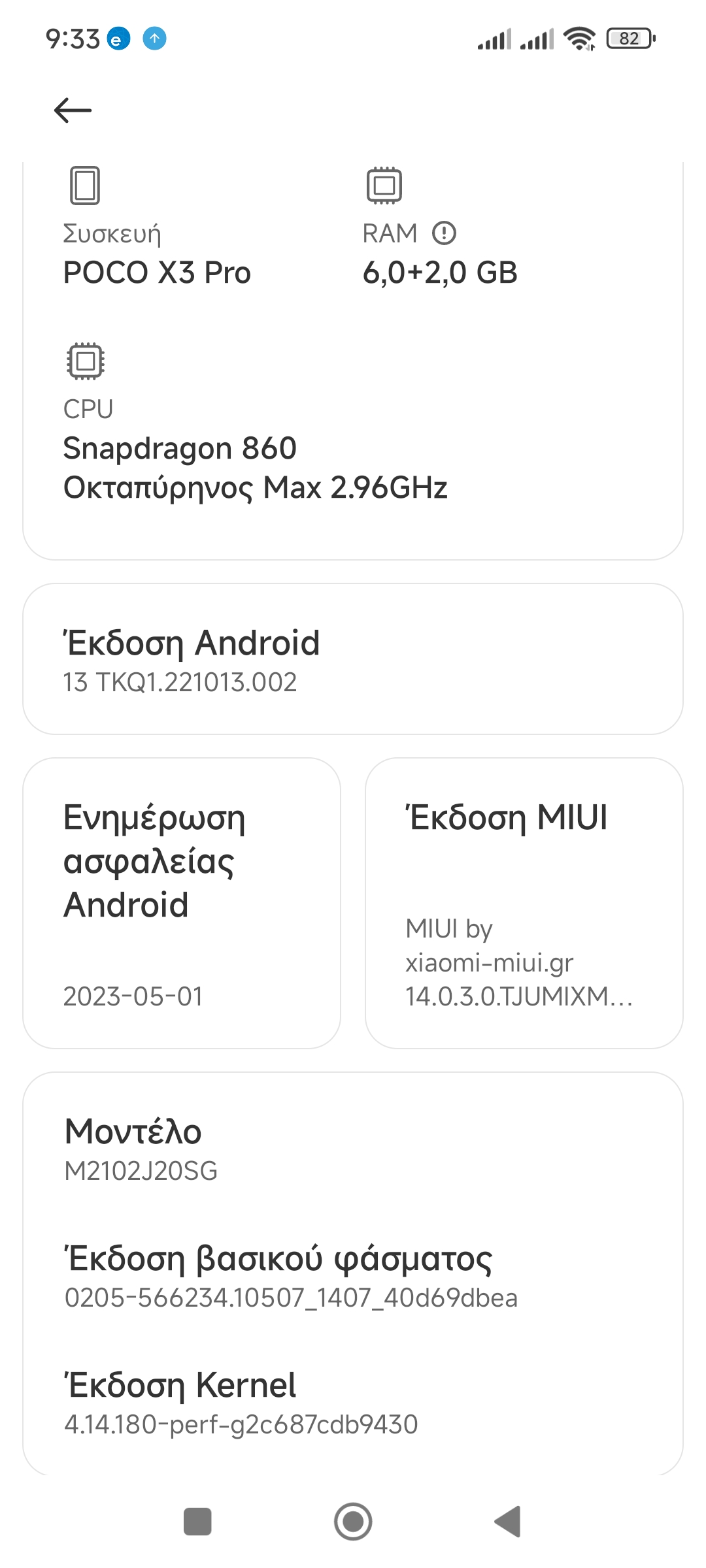The image size is (706, 1568).
Task: Select the Μοντέλο row
Action: click(353, 1149)
